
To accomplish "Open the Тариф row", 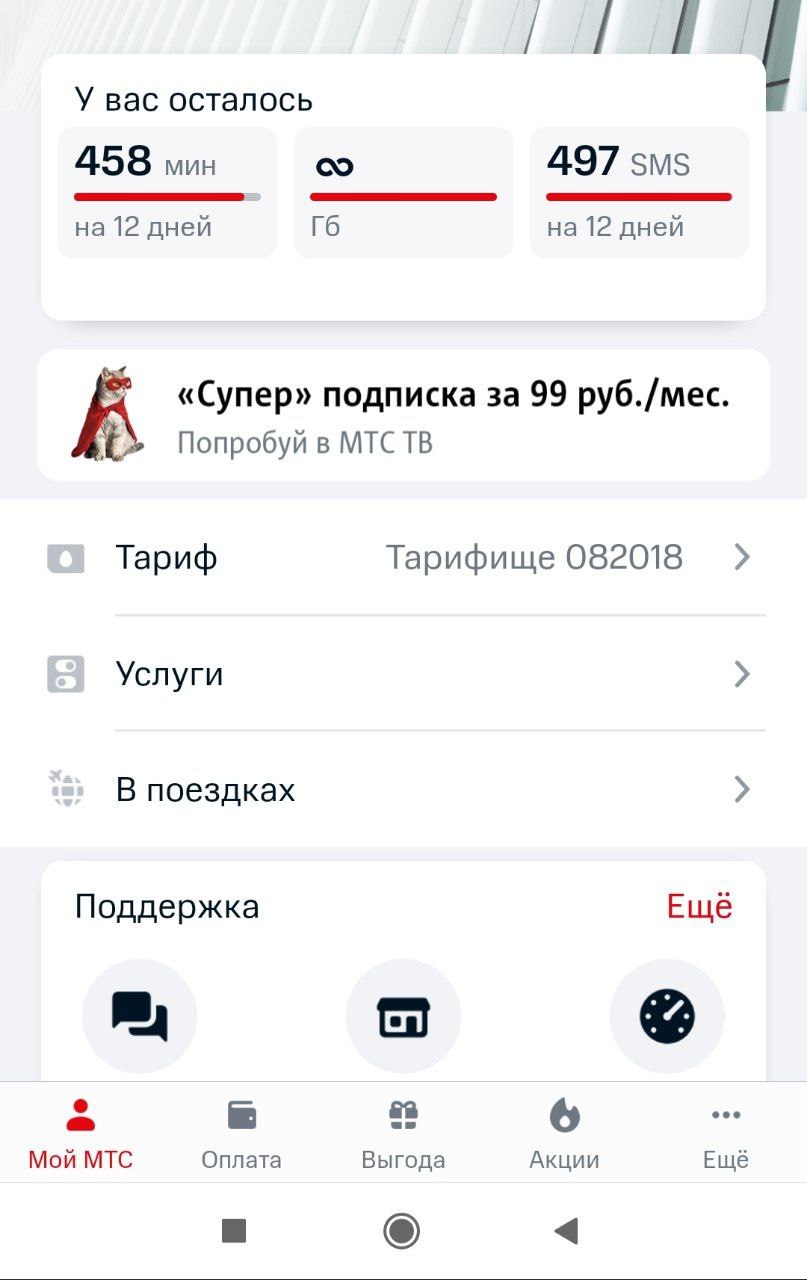I will click(x=403, y=557).
